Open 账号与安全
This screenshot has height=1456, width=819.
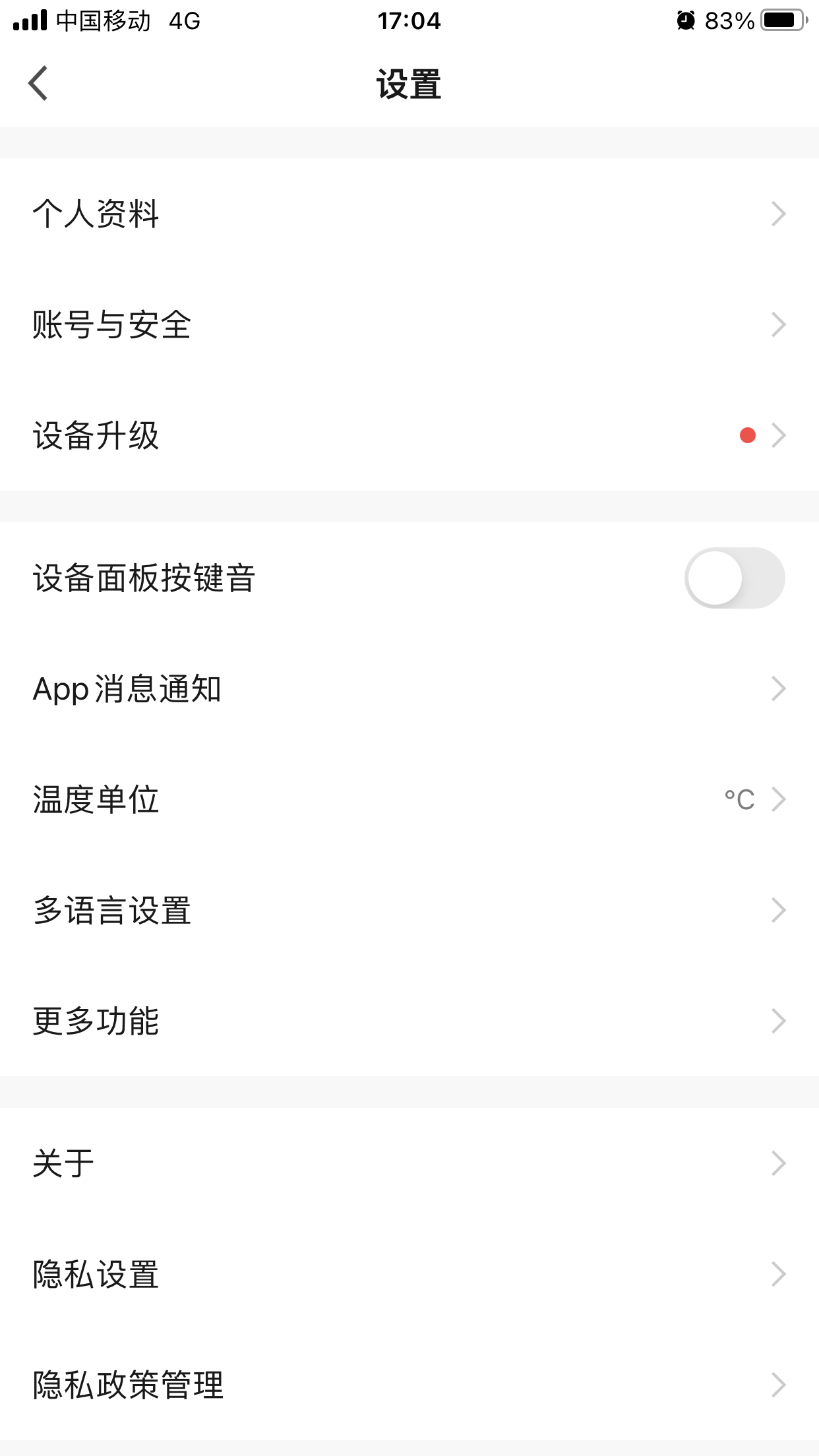(409, 324)
